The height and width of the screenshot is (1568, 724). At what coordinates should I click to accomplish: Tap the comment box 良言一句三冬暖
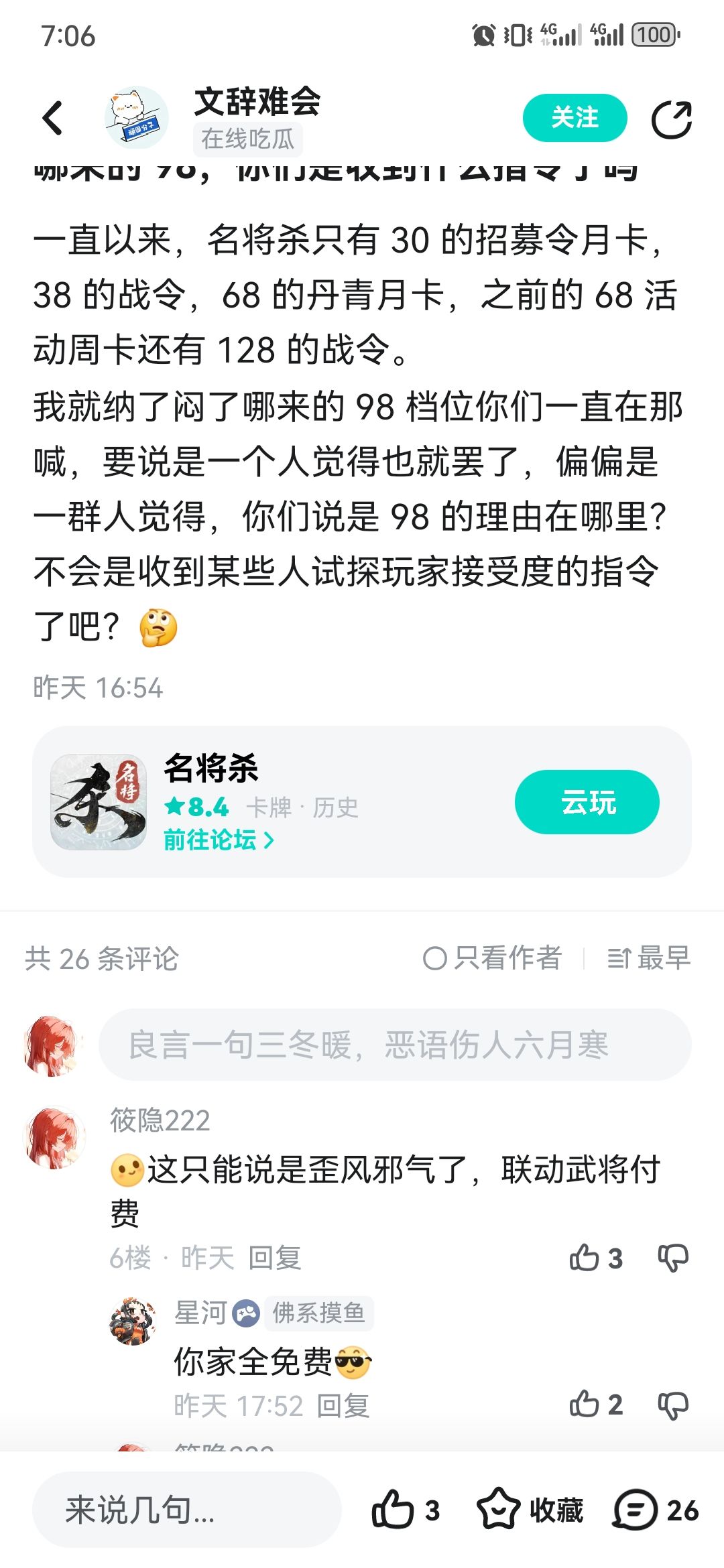(x=395, y=1045)
